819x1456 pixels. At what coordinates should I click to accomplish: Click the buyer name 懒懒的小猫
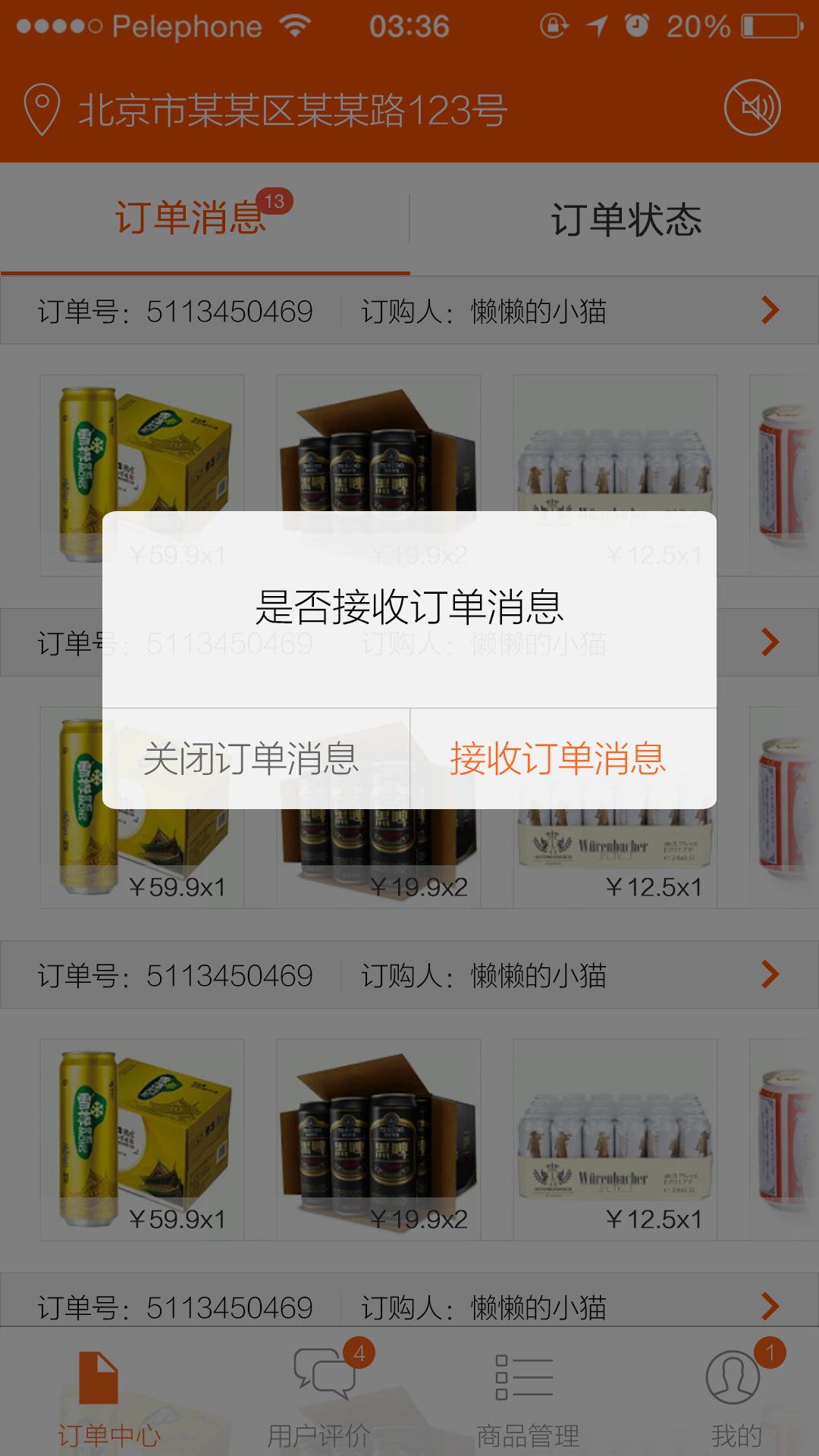pyautogui.click(x=540, y=311)
